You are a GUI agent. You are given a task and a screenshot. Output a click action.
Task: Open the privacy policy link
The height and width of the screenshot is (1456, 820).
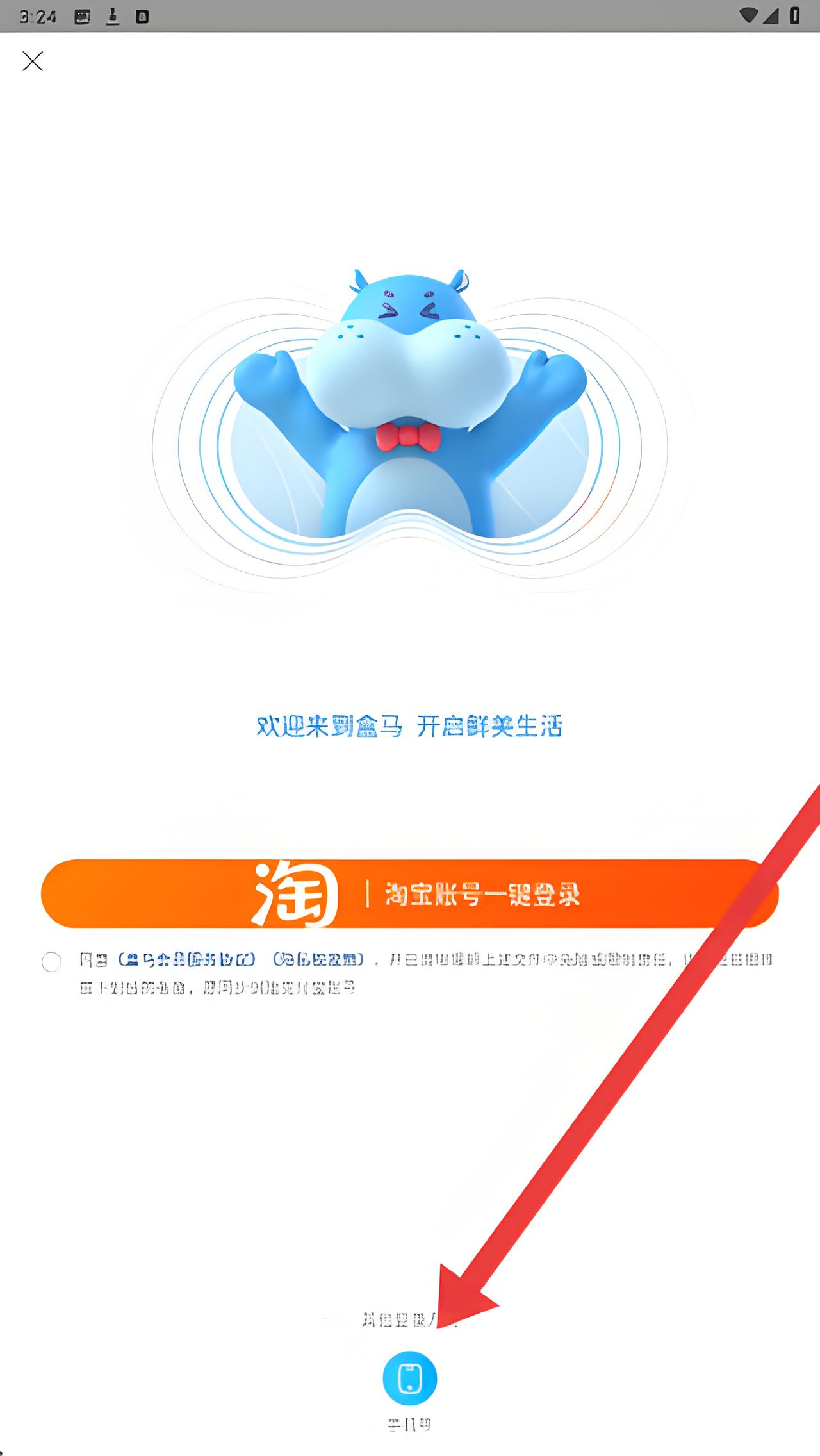[318, 959]
